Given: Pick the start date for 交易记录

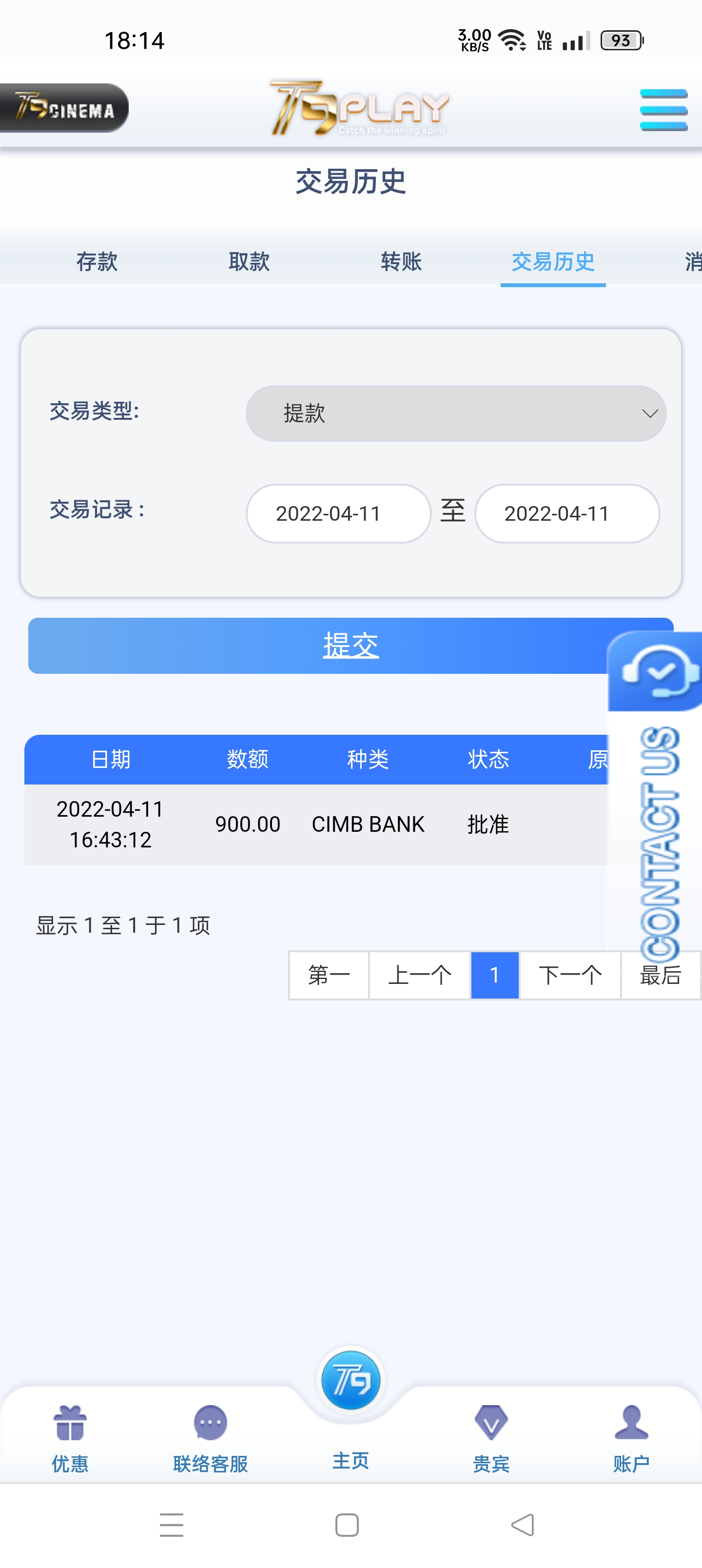Looking at the screenshot, I should click(338, 513).
